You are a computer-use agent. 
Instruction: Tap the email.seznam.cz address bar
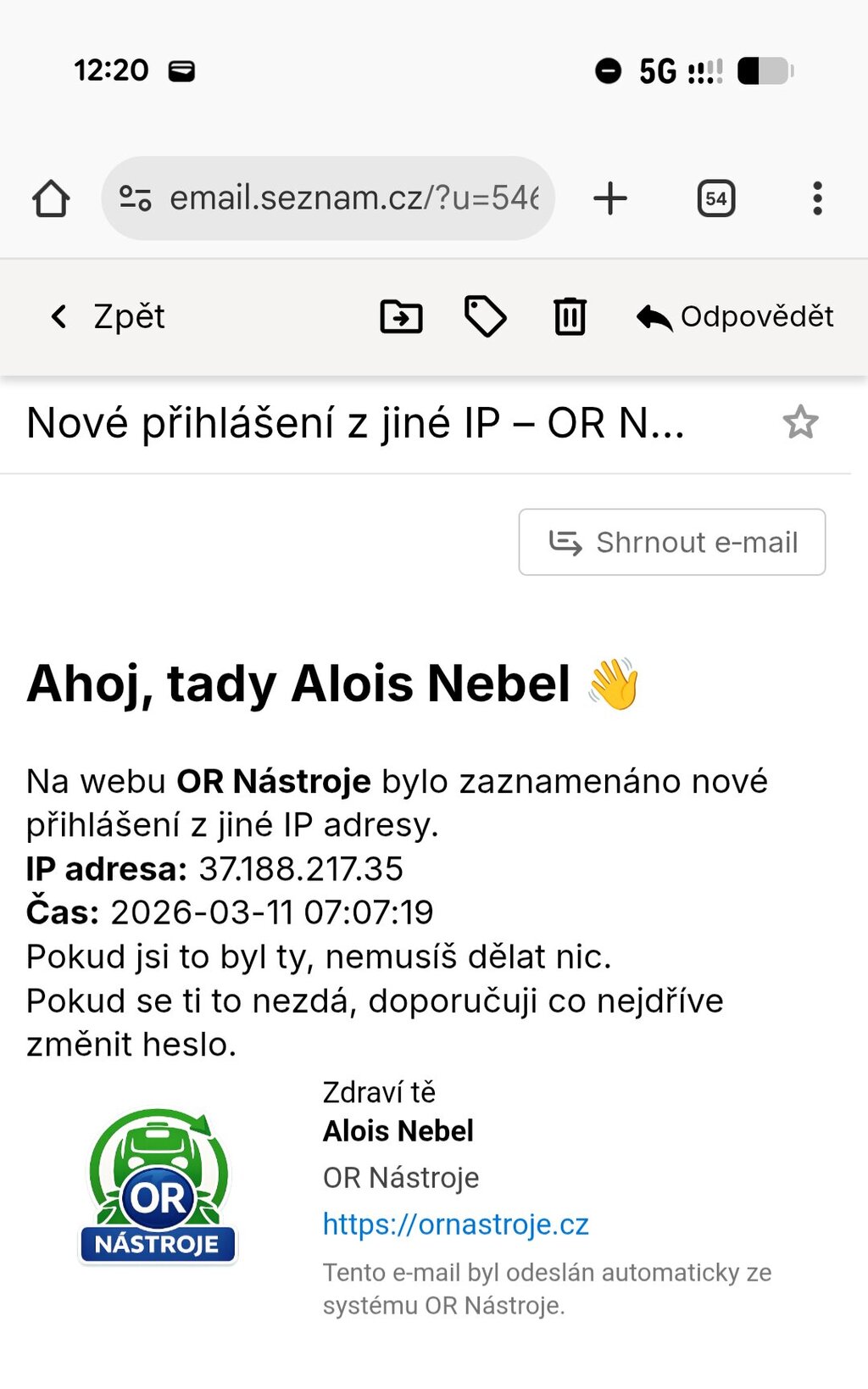pos(352,198)
